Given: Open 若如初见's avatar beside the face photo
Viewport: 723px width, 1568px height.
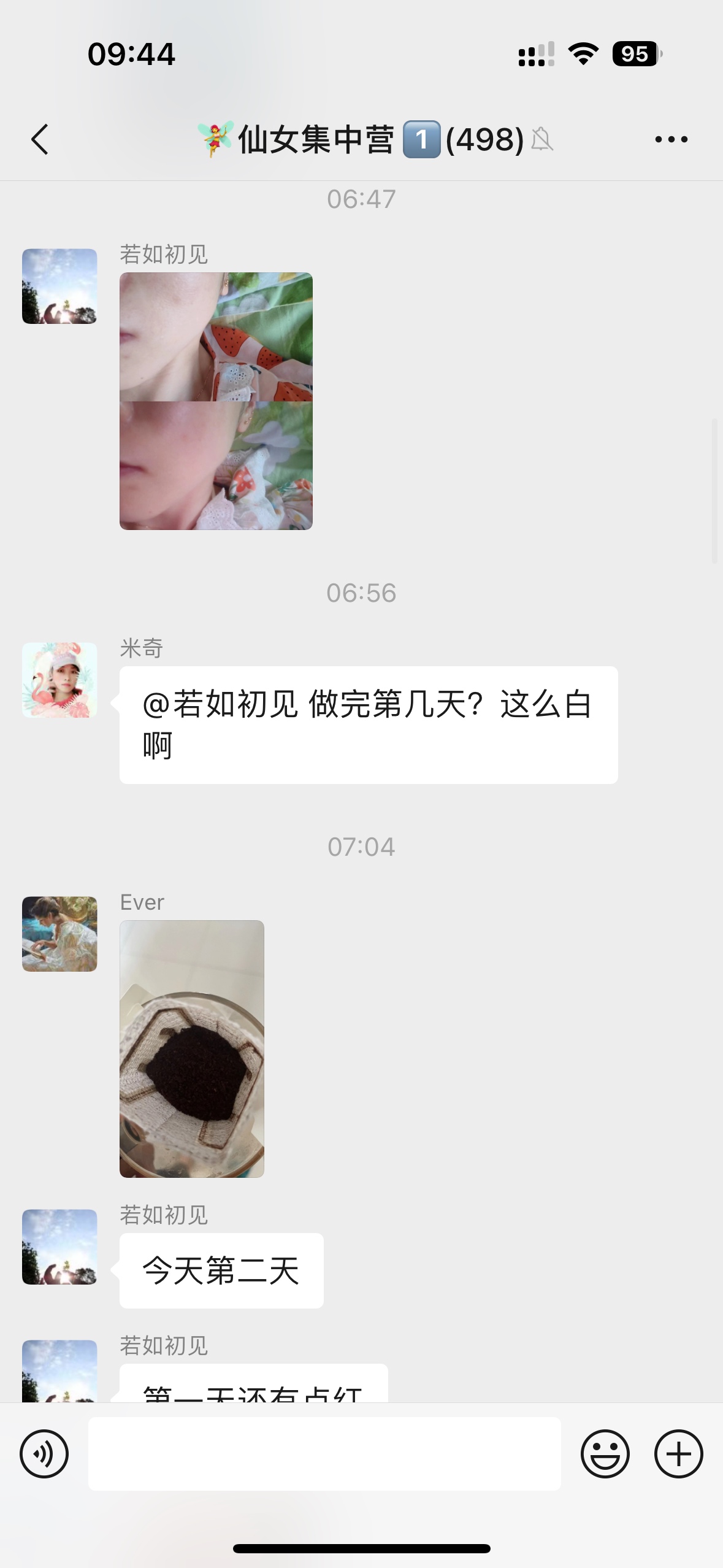Looking at the screenshot, I should 59,286.
